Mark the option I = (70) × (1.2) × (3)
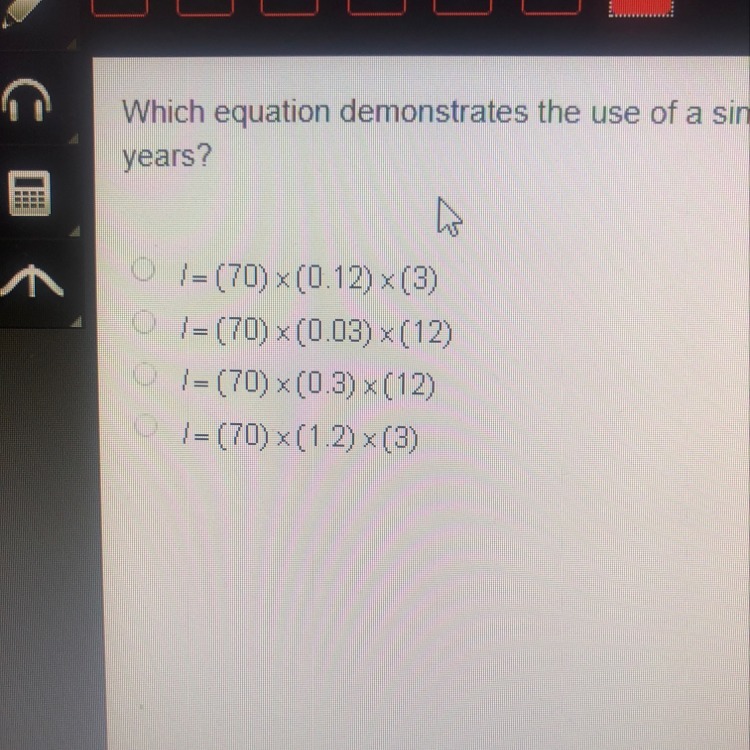Viewport: 750px width, 750px height. click(146, 426)
